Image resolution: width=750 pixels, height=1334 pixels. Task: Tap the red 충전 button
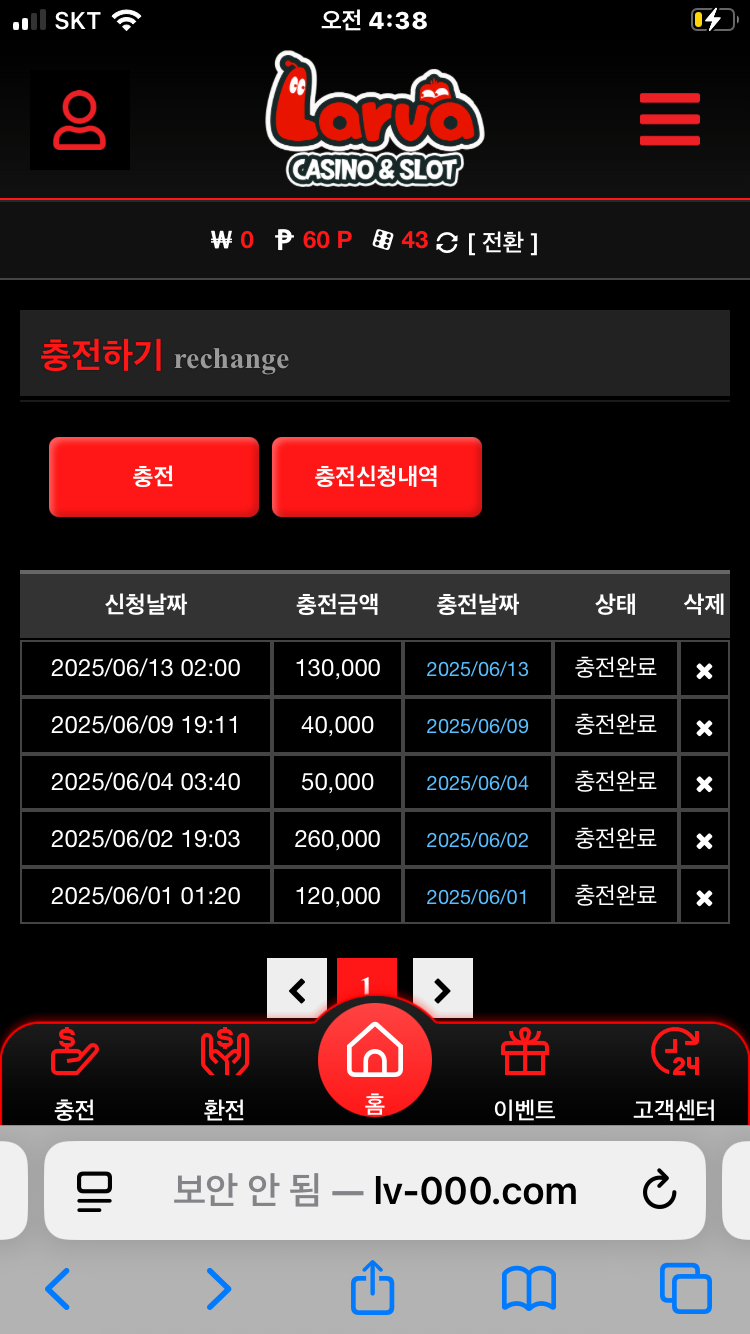tap(154, 477)
